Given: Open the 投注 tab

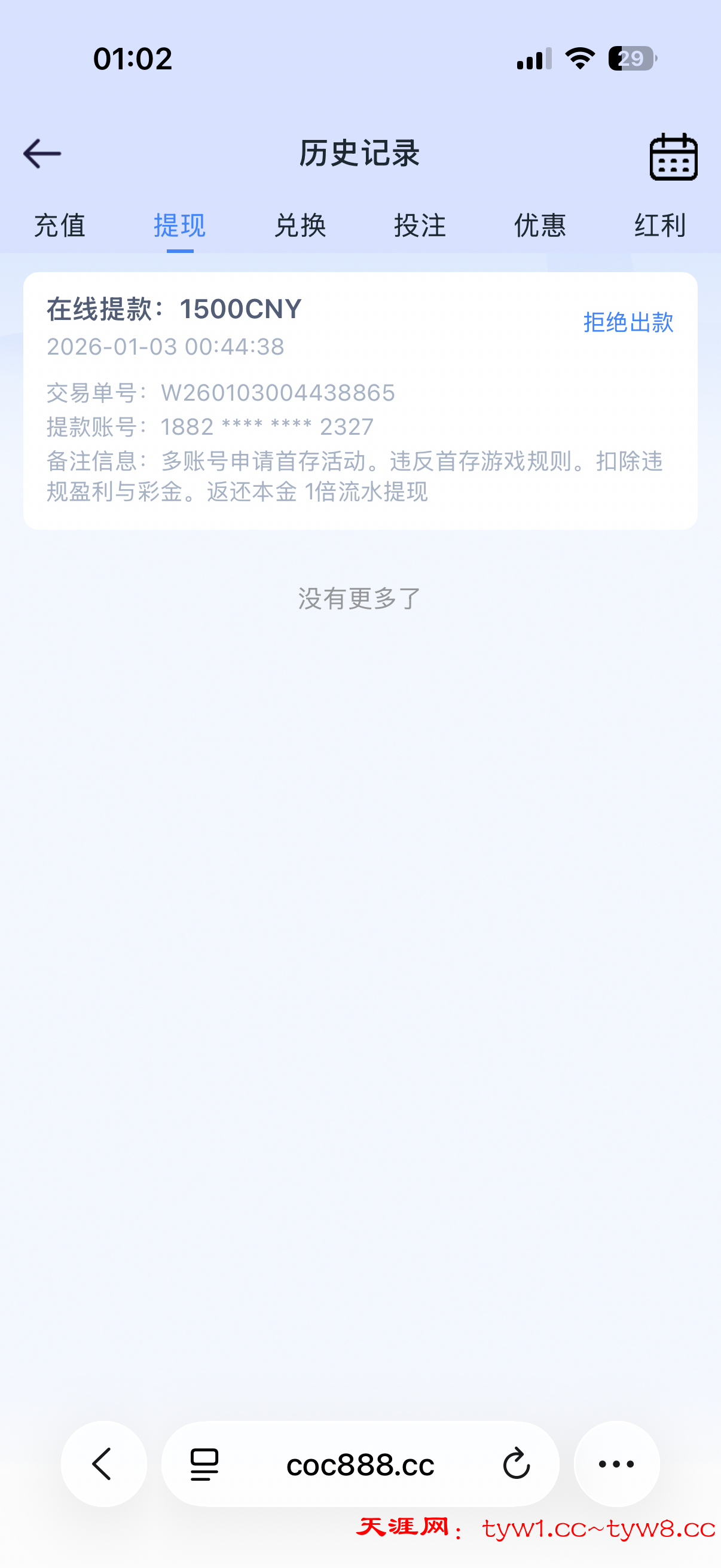Looking at the screenshot, I should tap(420, 226).
